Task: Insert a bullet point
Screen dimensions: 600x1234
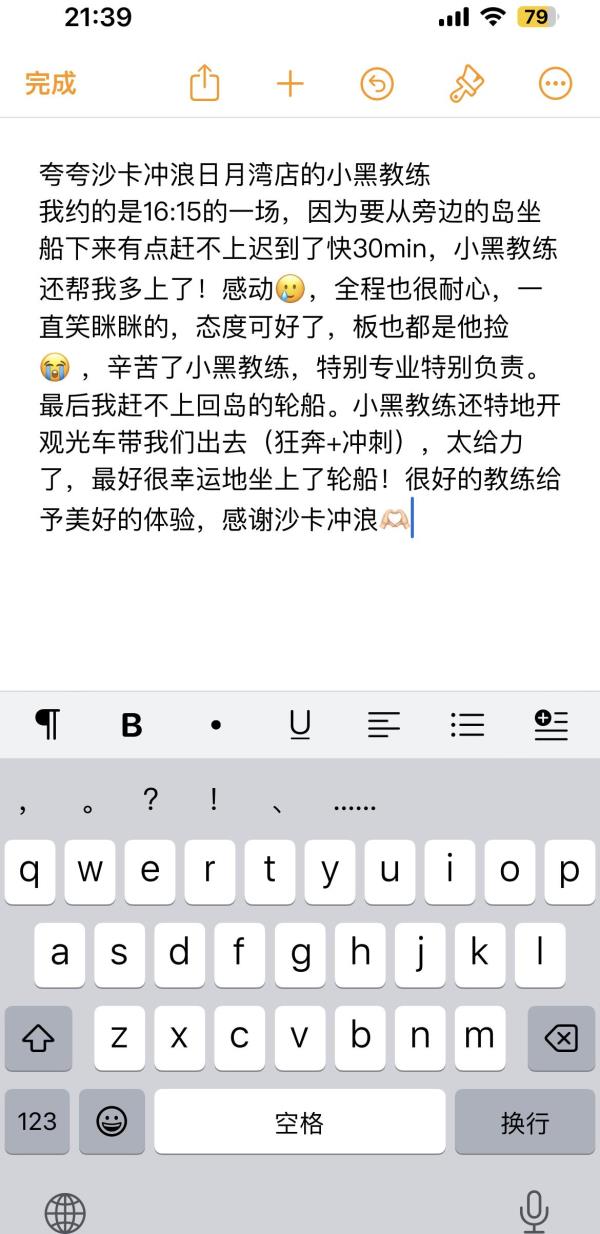Action: pos(216,725)
